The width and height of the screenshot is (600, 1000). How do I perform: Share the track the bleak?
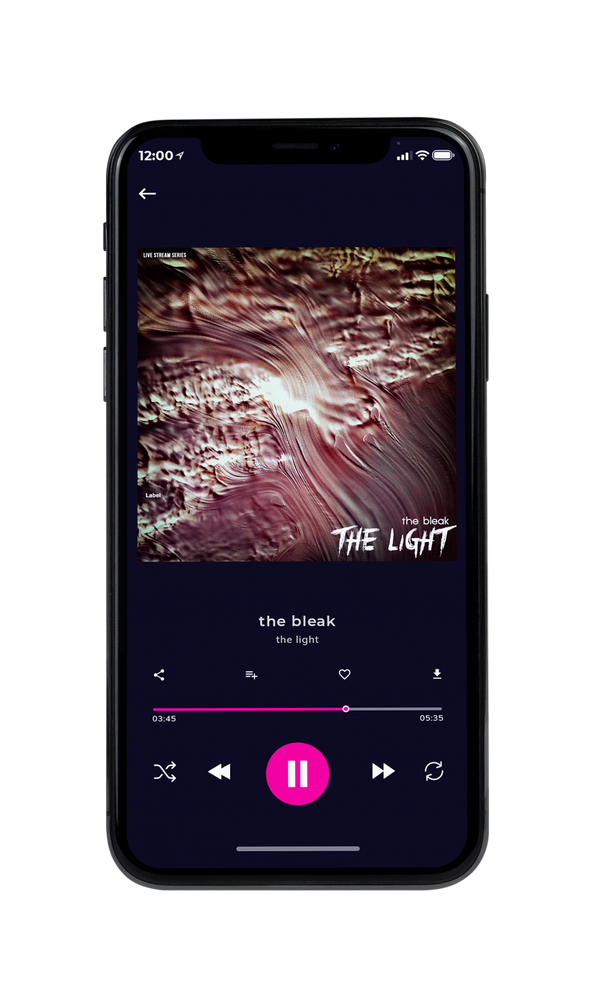[x=159, y=675]
